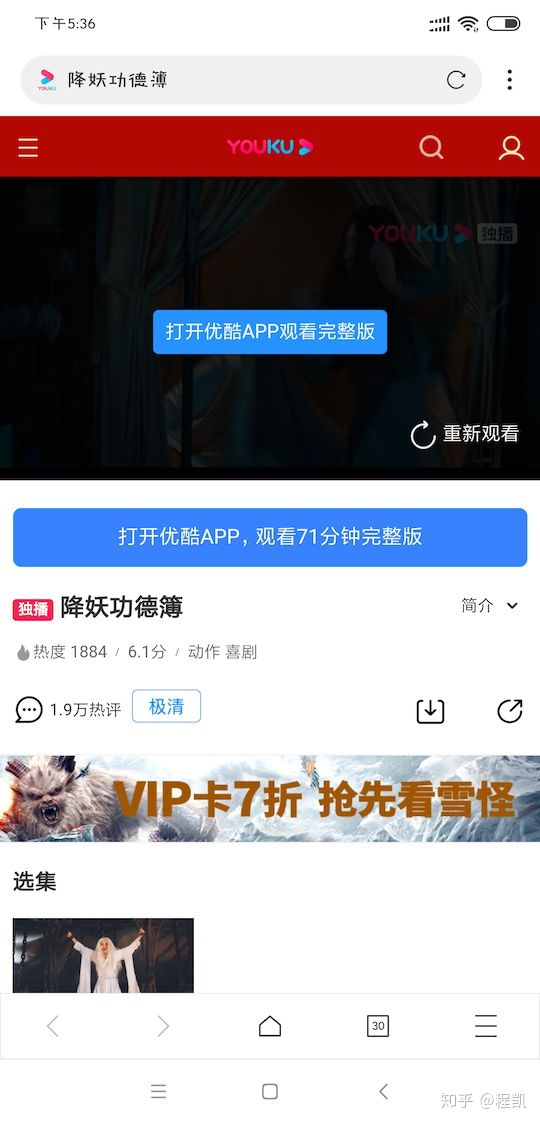The image size is (540, 1124).
Task: Share this video
Action: (510, 710)
